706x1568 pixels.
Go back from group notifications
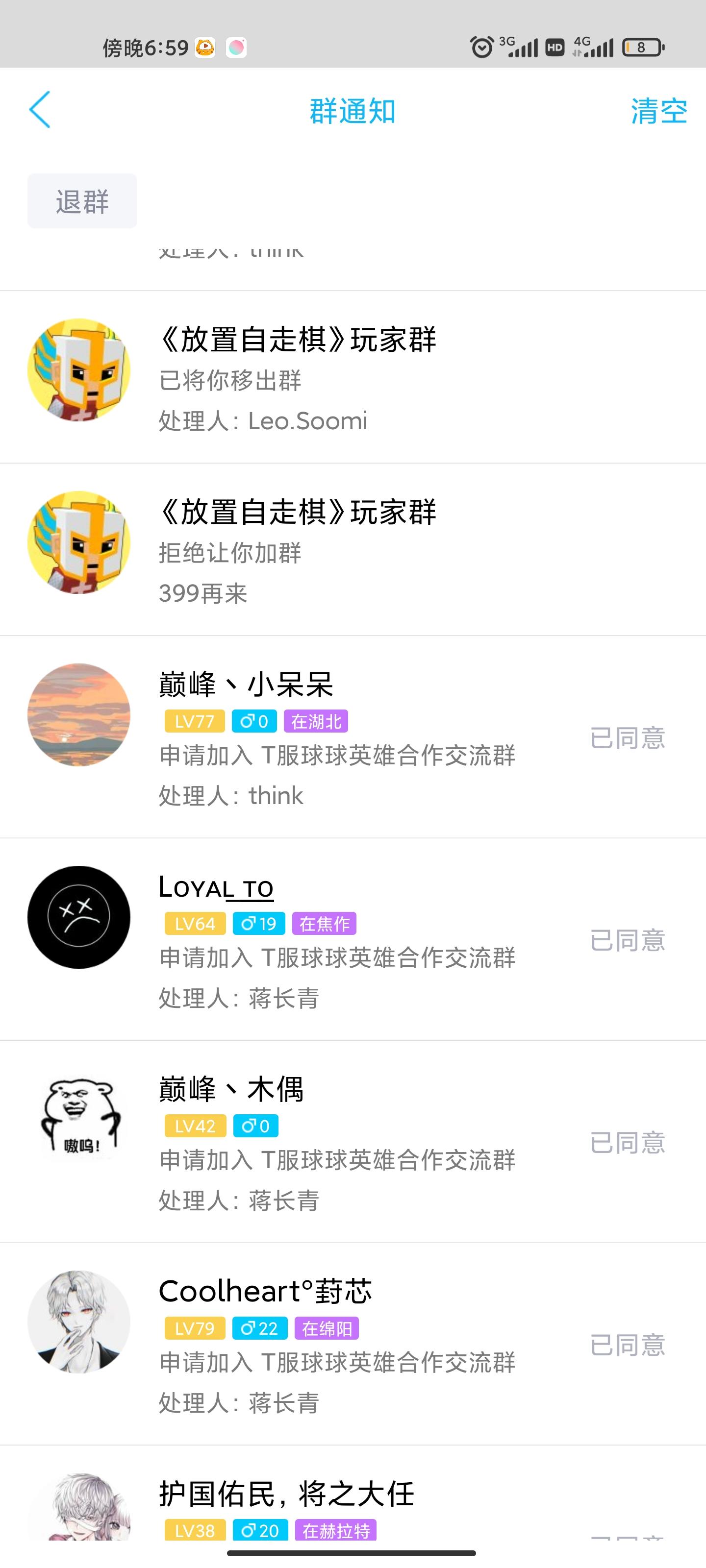click(40, 110)
